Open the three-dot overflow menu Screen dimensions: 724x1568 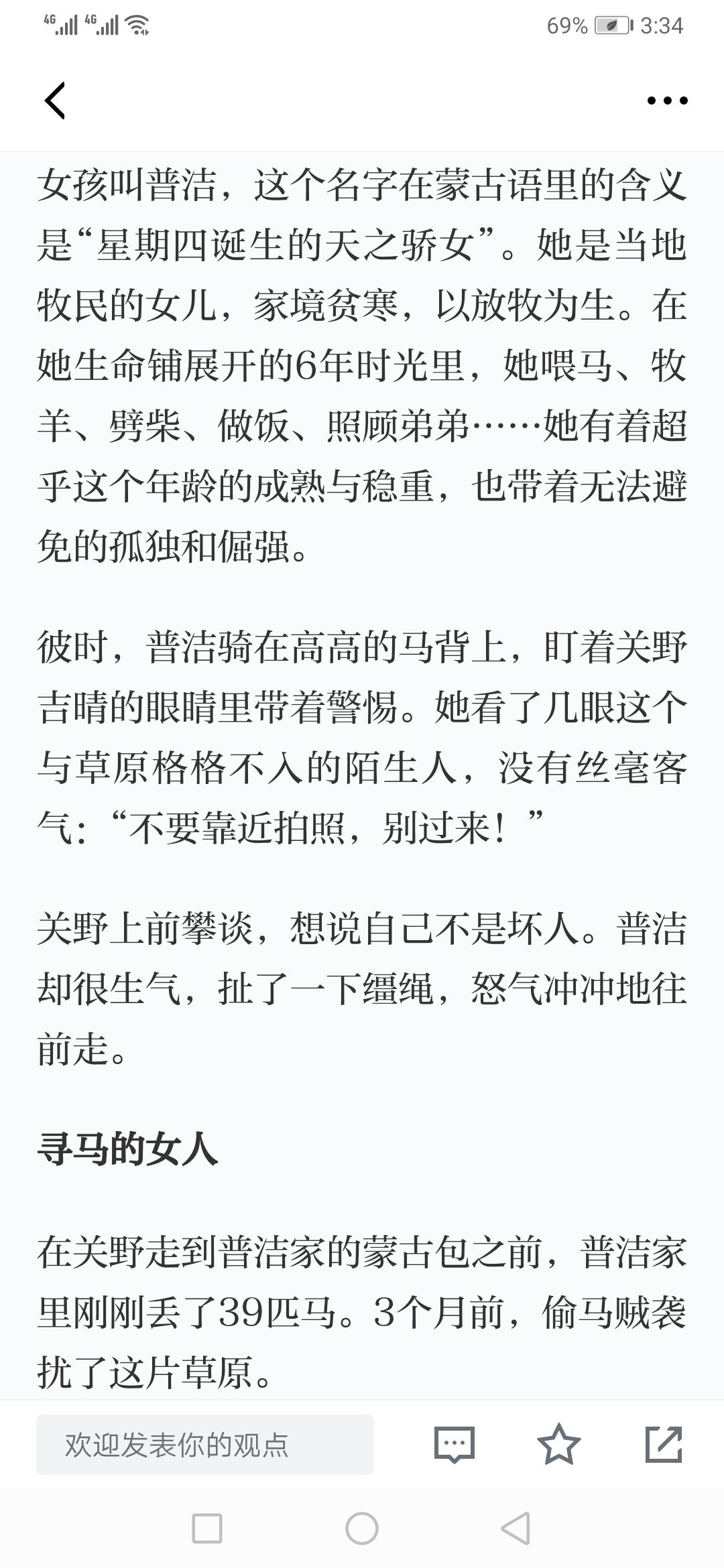point(667,101)
